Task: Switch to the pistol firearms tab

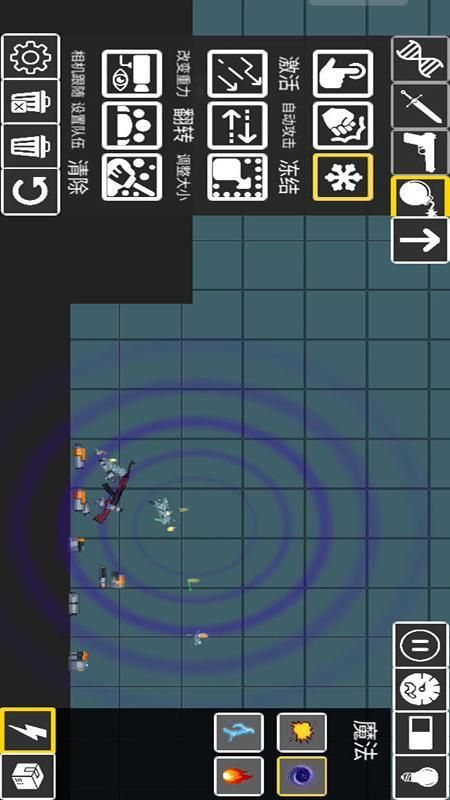Action: 420,153
